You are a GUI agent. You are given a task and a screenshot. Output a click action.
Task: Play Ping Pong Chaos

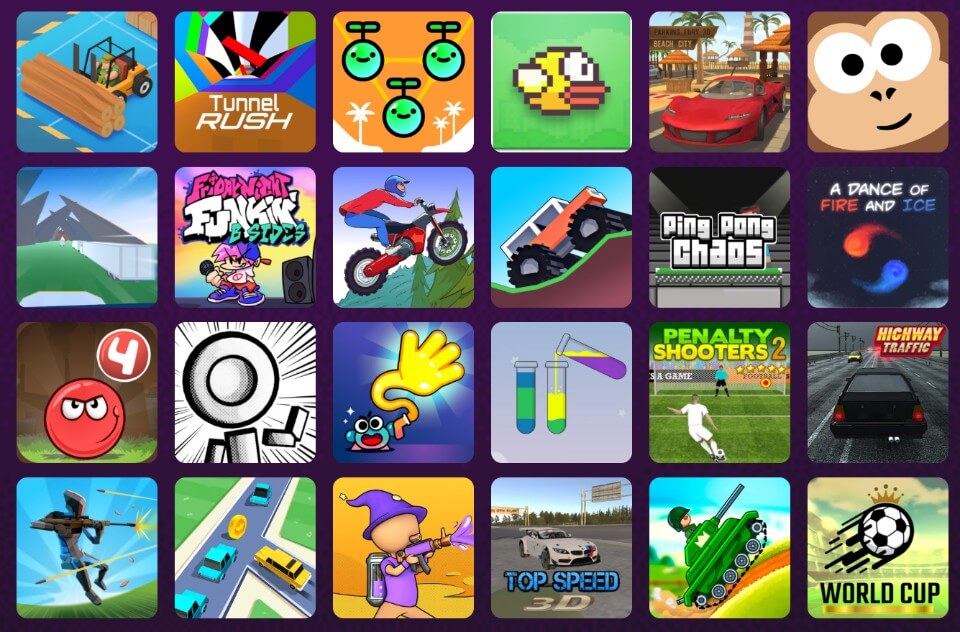(719, 237)
